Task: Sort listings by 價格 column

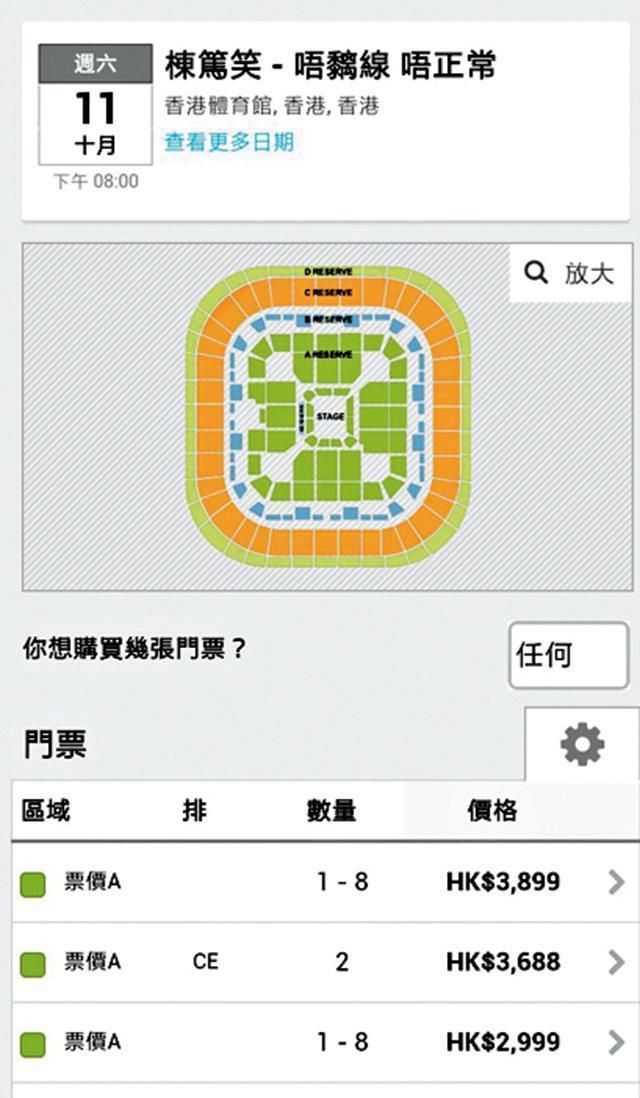Action: tap(492, 810)
